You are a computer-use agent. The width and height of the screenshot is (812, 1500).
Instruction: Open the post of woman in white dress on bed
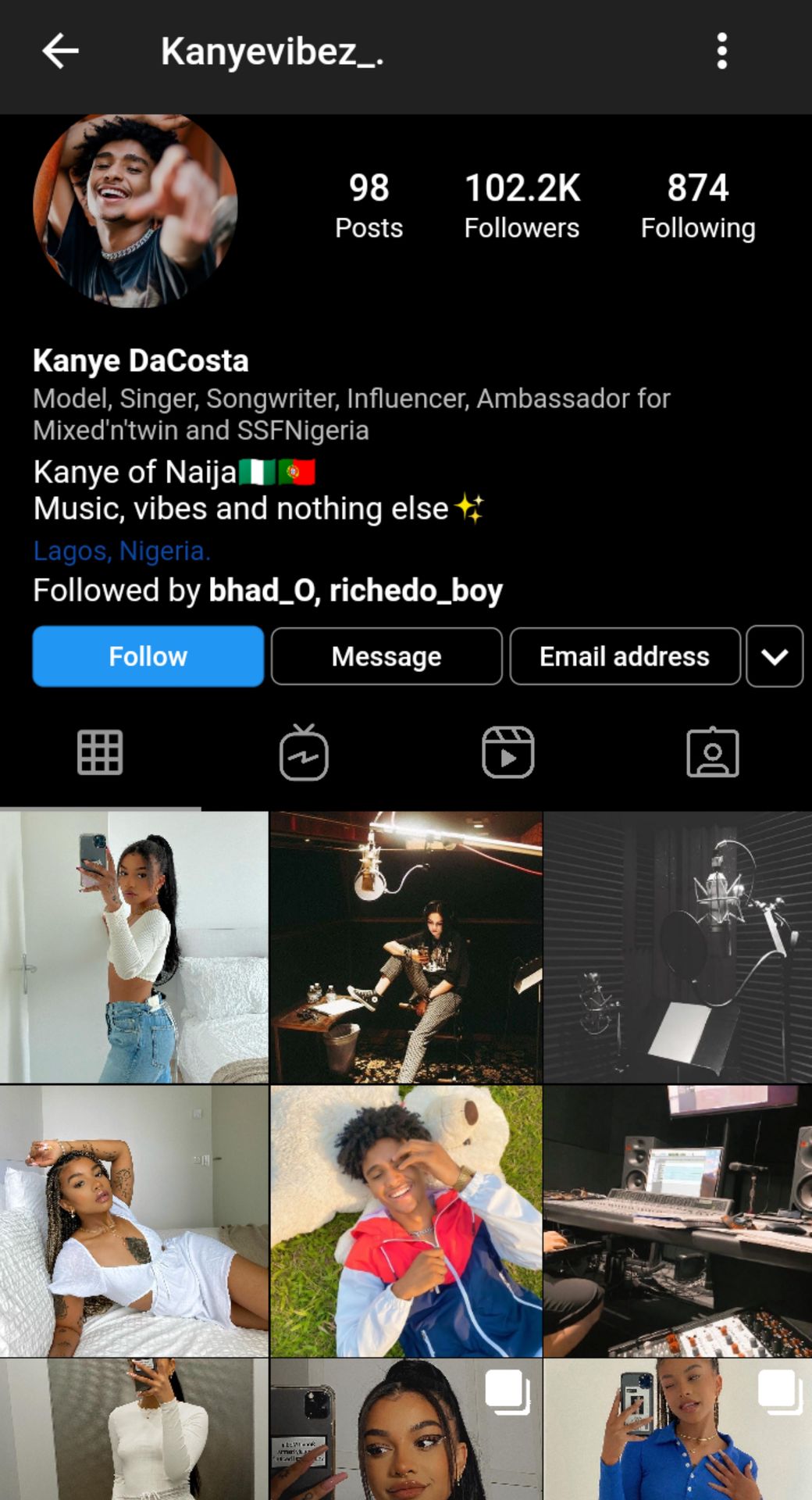[x=134, y=1220]
